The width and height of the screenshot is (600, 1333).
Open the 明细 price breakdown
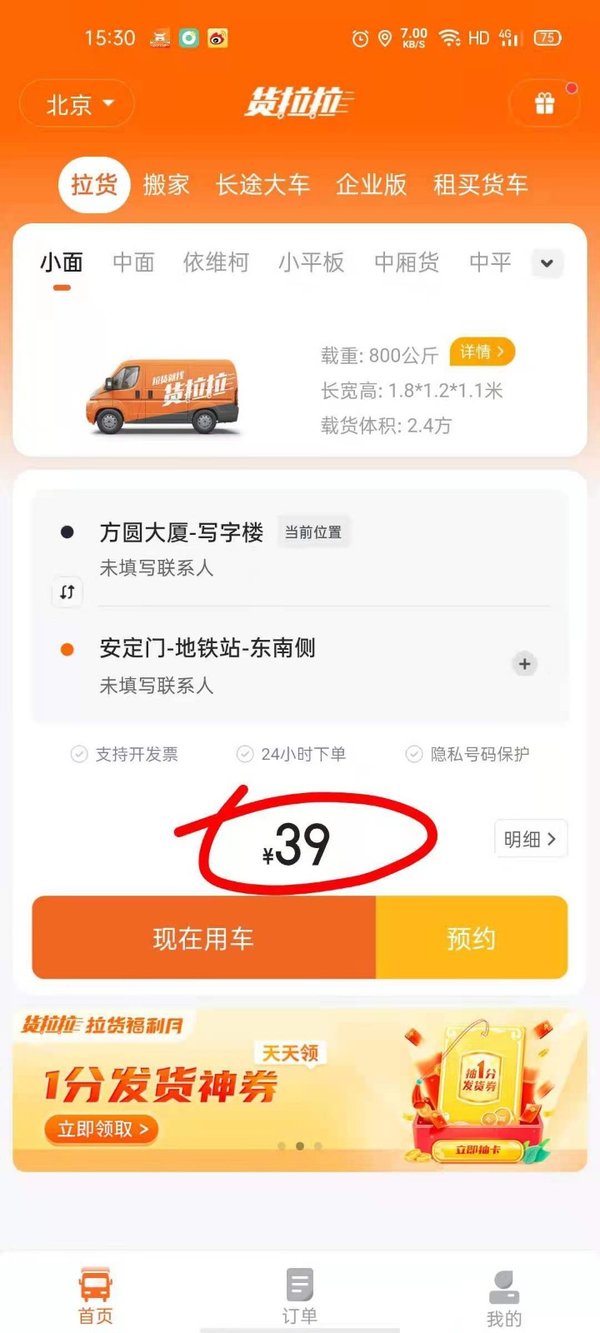(x=530, y=840)
